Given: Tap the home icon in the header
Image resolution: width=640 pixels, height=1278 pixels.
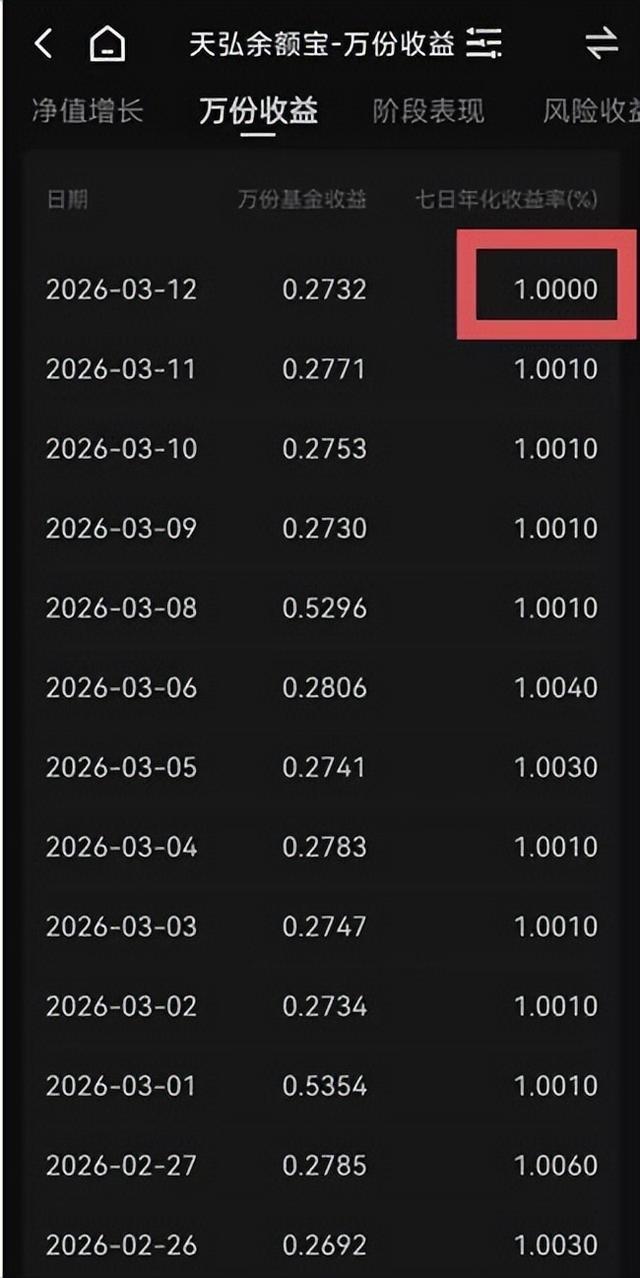Looking at the screenshot, I should pos(108,44).
